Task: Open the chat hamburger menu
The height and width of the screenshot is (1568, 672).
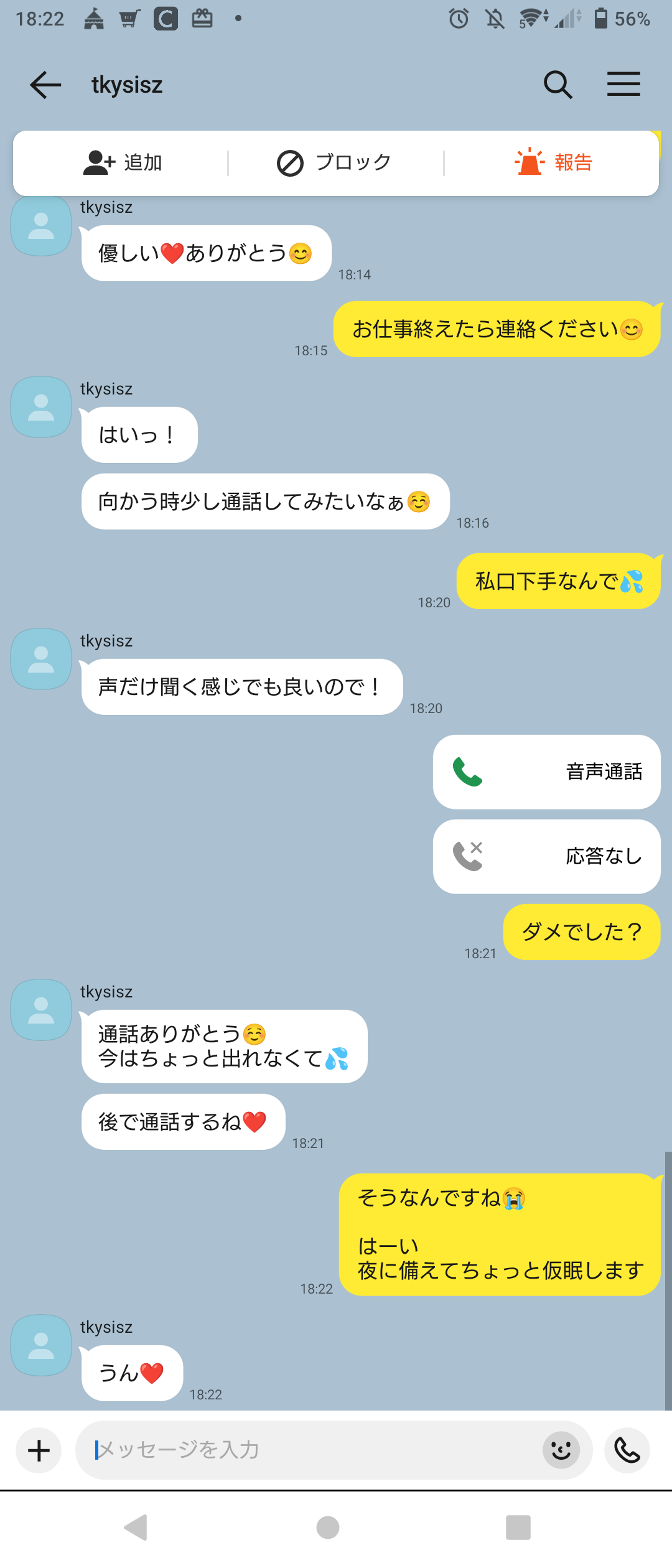Action: [x=623, y=85]
